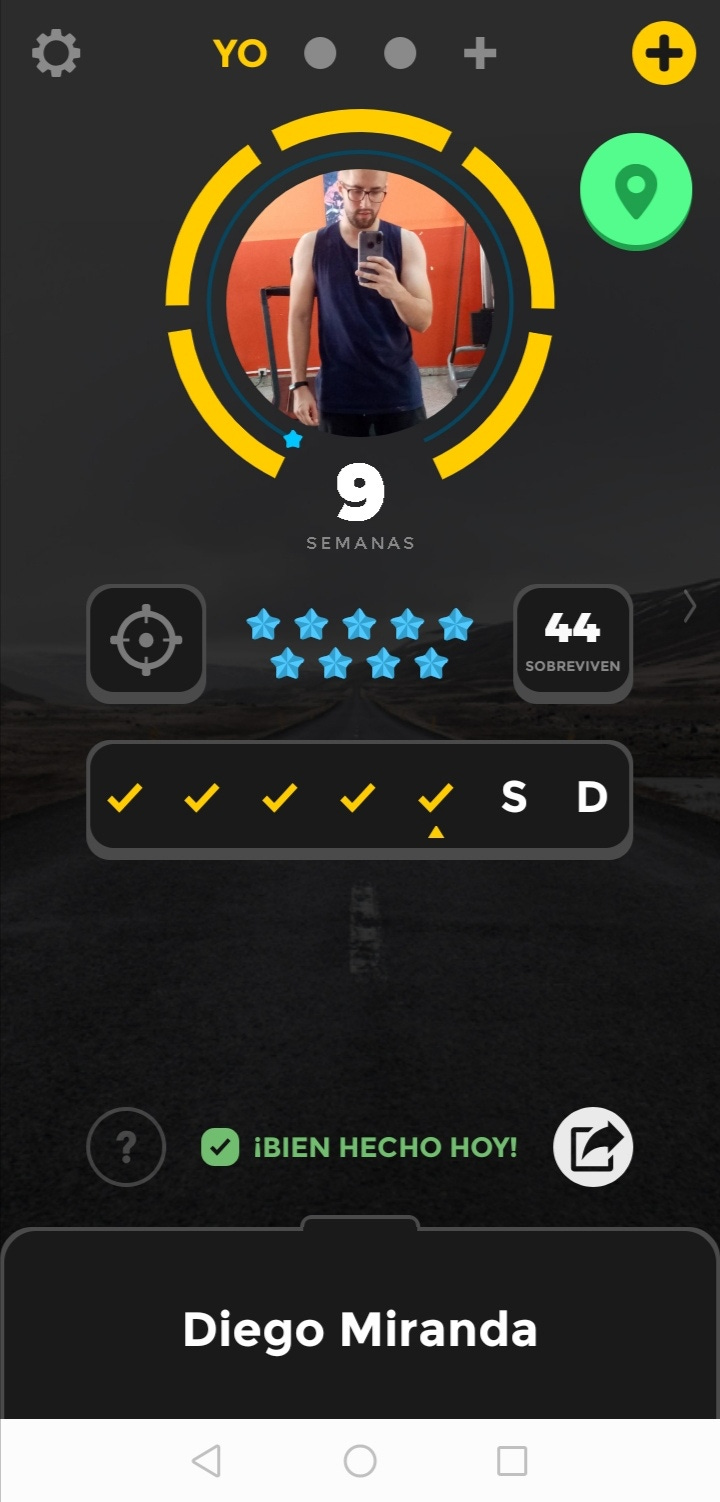Return to the system home screen
Screen dimensions: 720x1502
click(360, 1461)
